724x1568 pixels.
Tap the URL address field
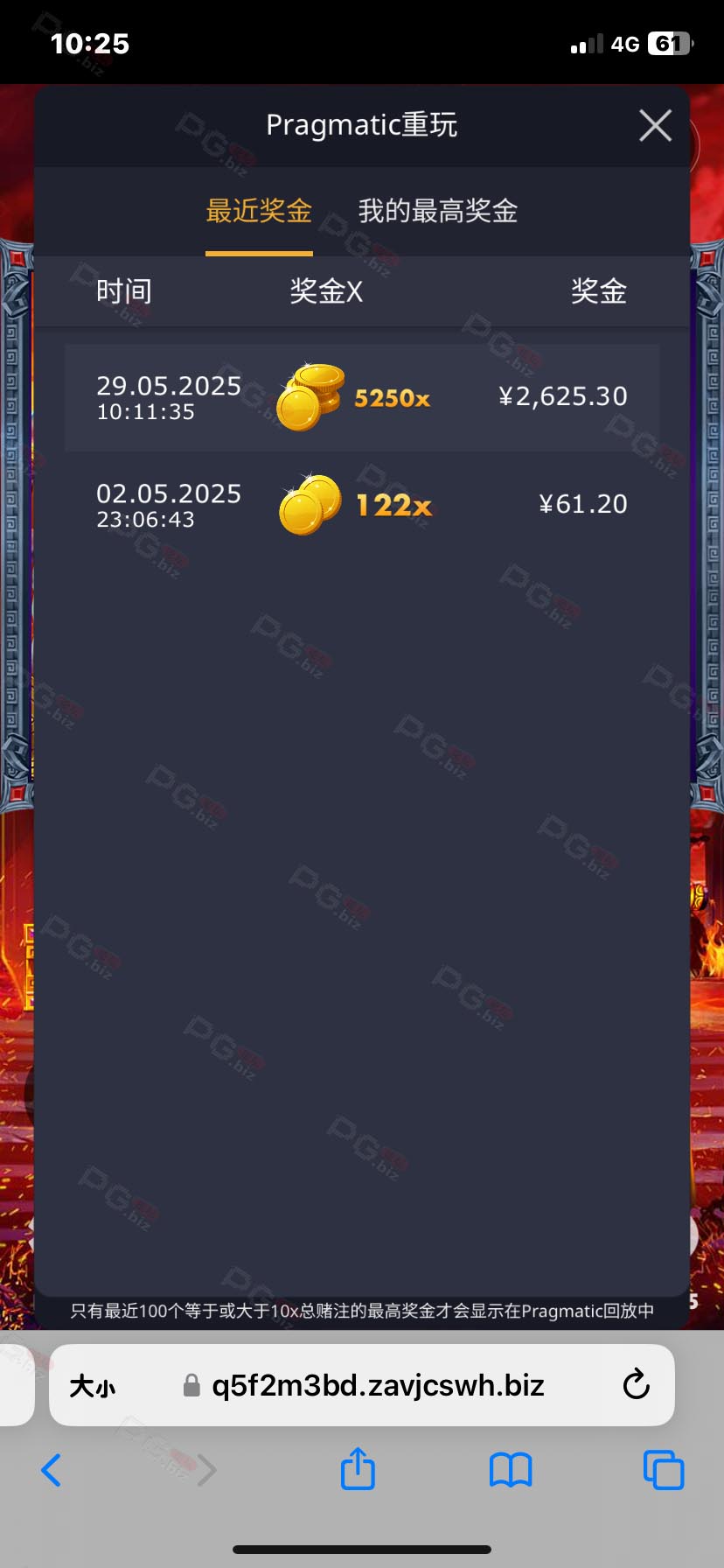click(362, 1385)
